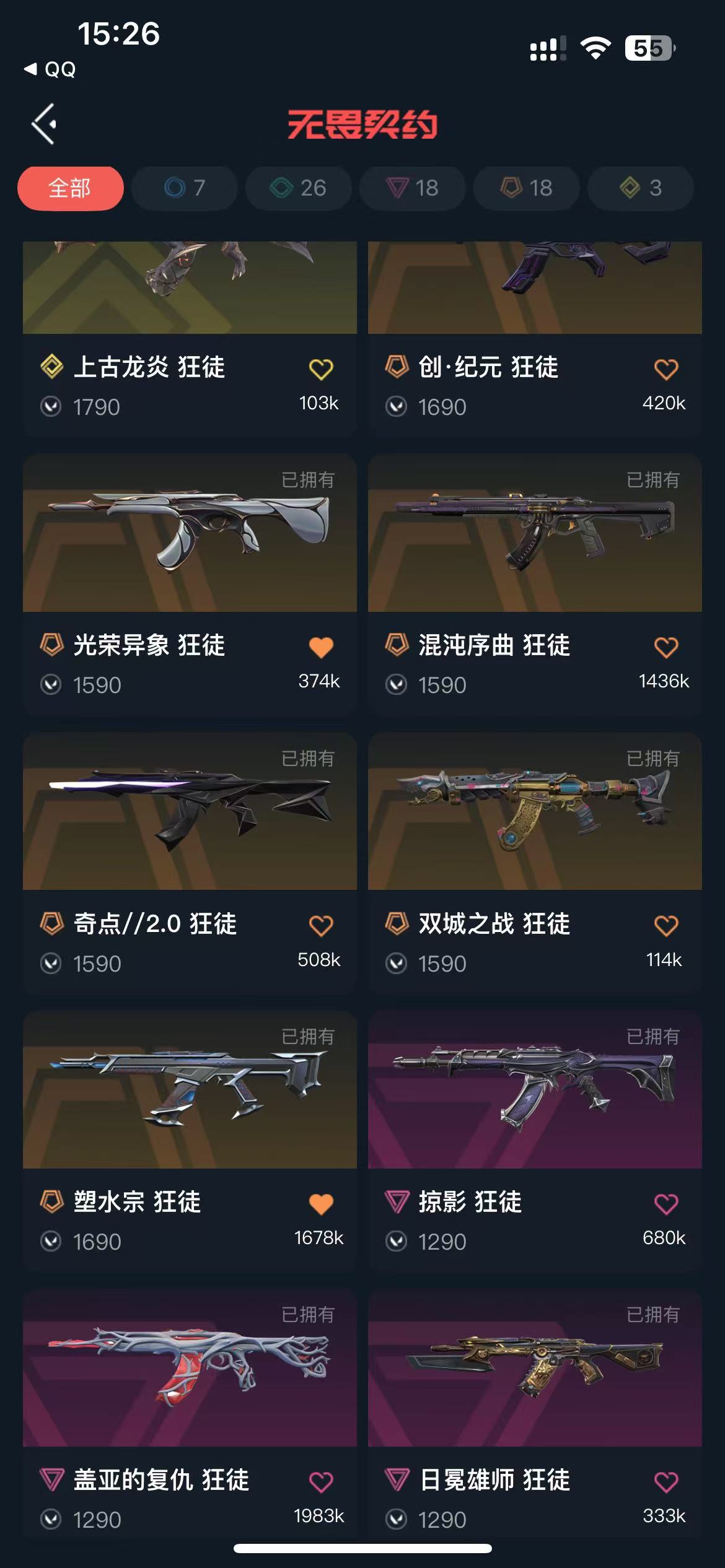Screen dimensions: 725x1568
Task: Open the 光荣异象 狂徒 skin card
Action: (x=190, y=534)
